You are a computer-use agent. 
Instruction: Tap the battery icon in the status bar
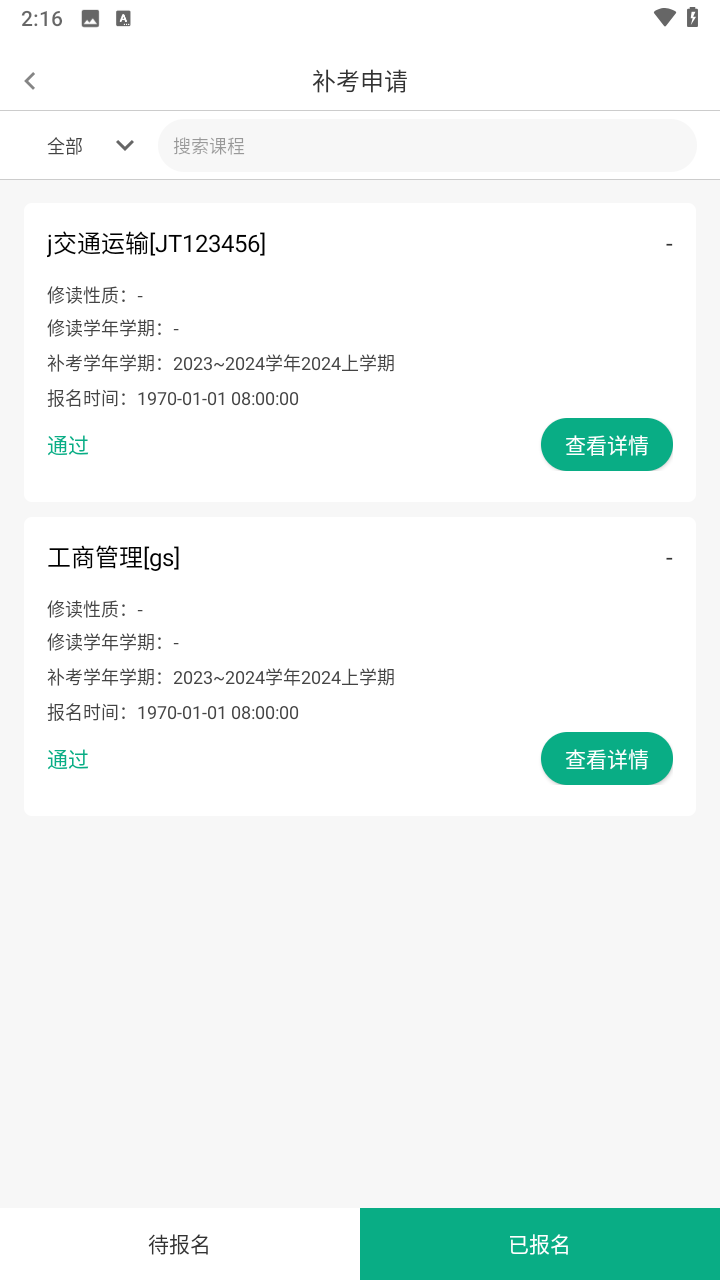tap(695, 17)
